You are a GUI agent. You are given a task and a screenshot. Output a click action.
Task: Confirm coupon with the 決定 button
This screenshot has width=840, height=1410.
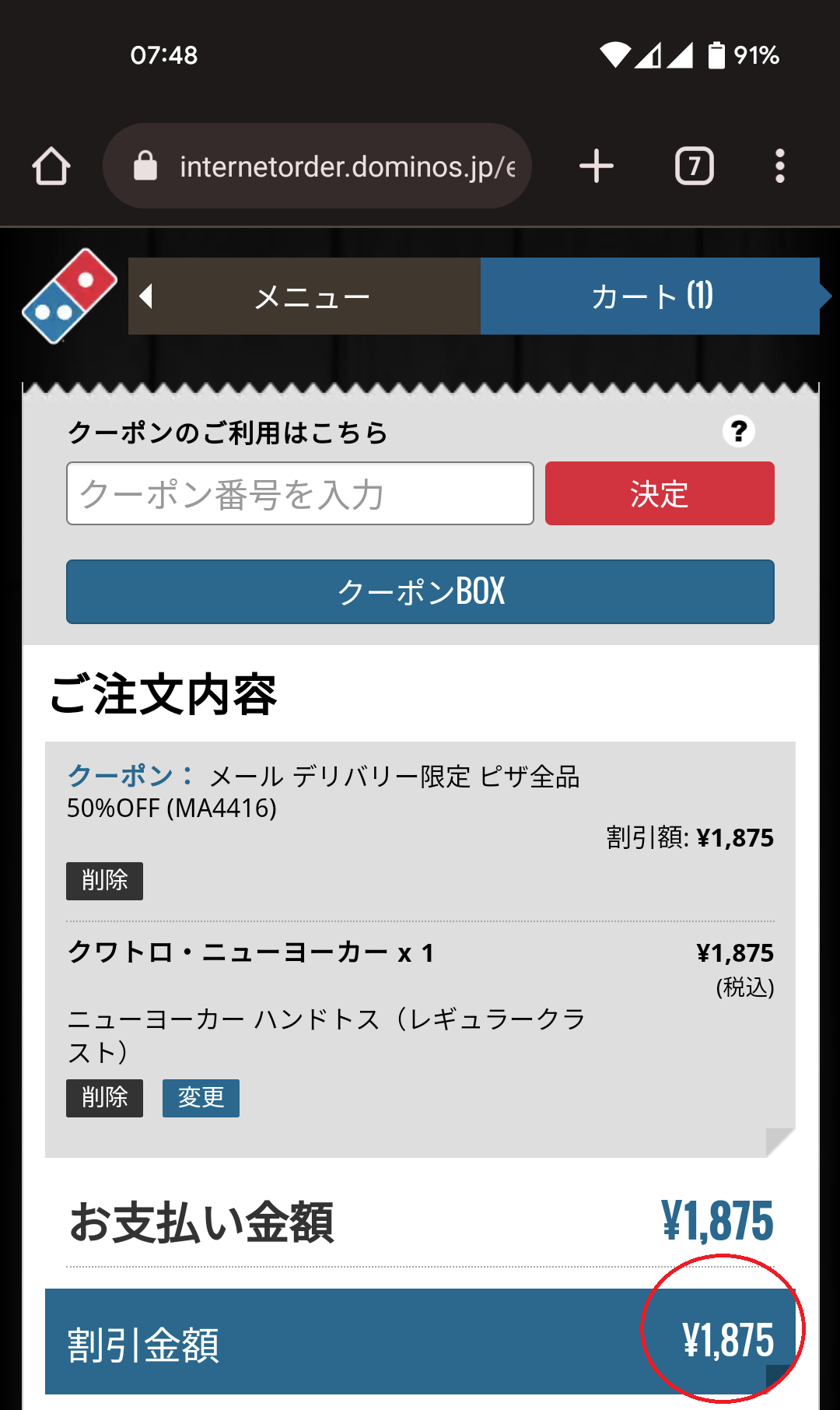coord(660,494)
